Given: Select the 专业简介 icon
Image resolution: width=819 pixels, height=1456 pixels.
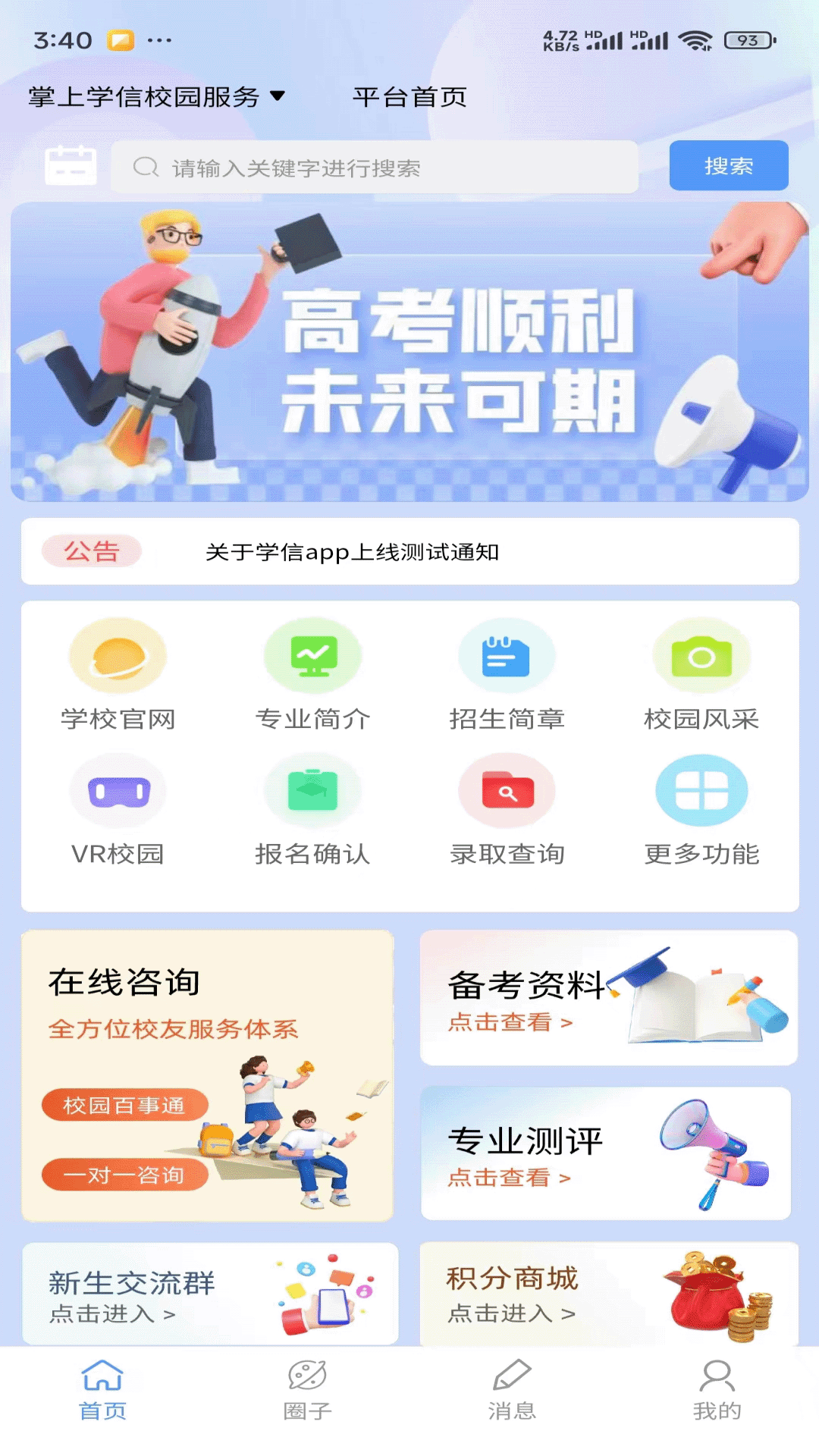Looking at the screenshot, I should [313, 656].
